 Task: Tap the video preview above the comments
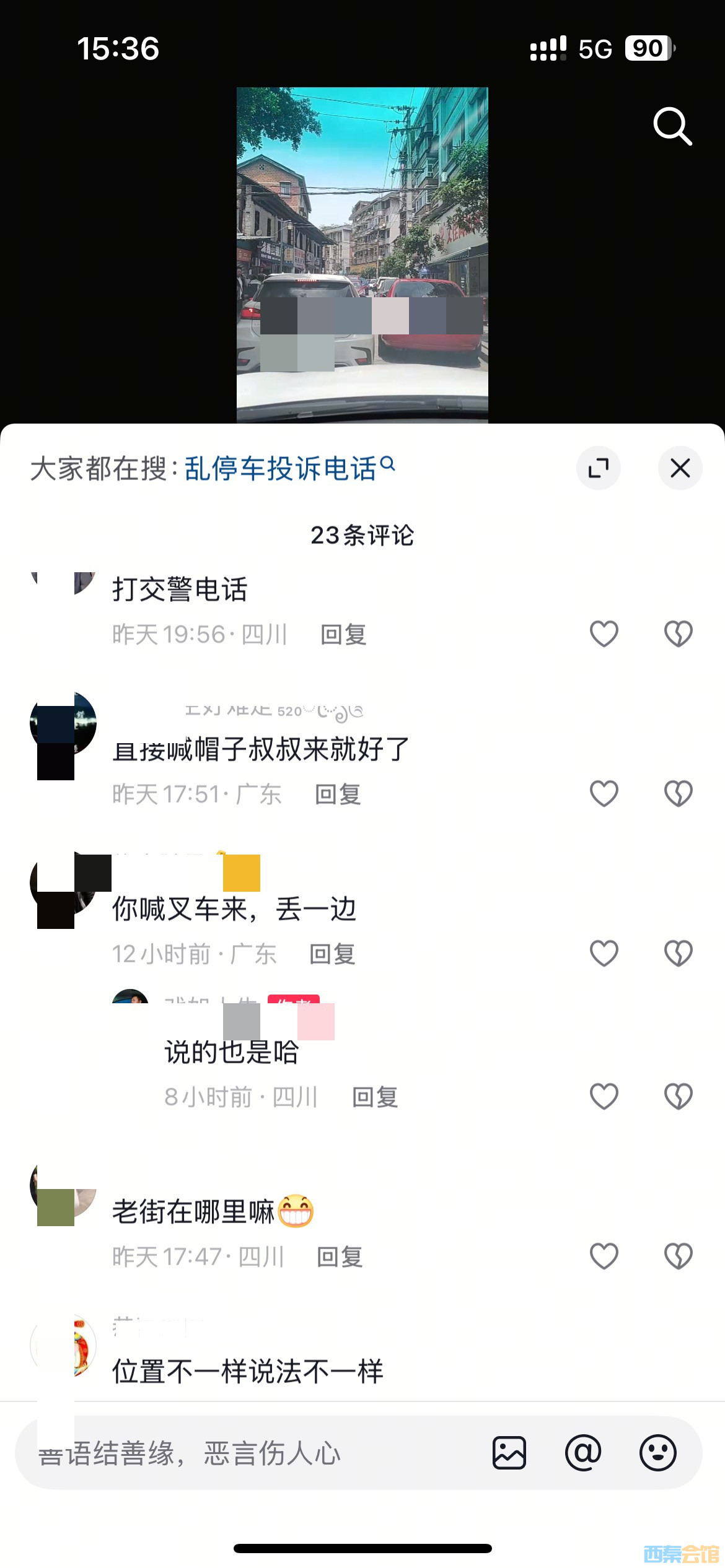362,254
